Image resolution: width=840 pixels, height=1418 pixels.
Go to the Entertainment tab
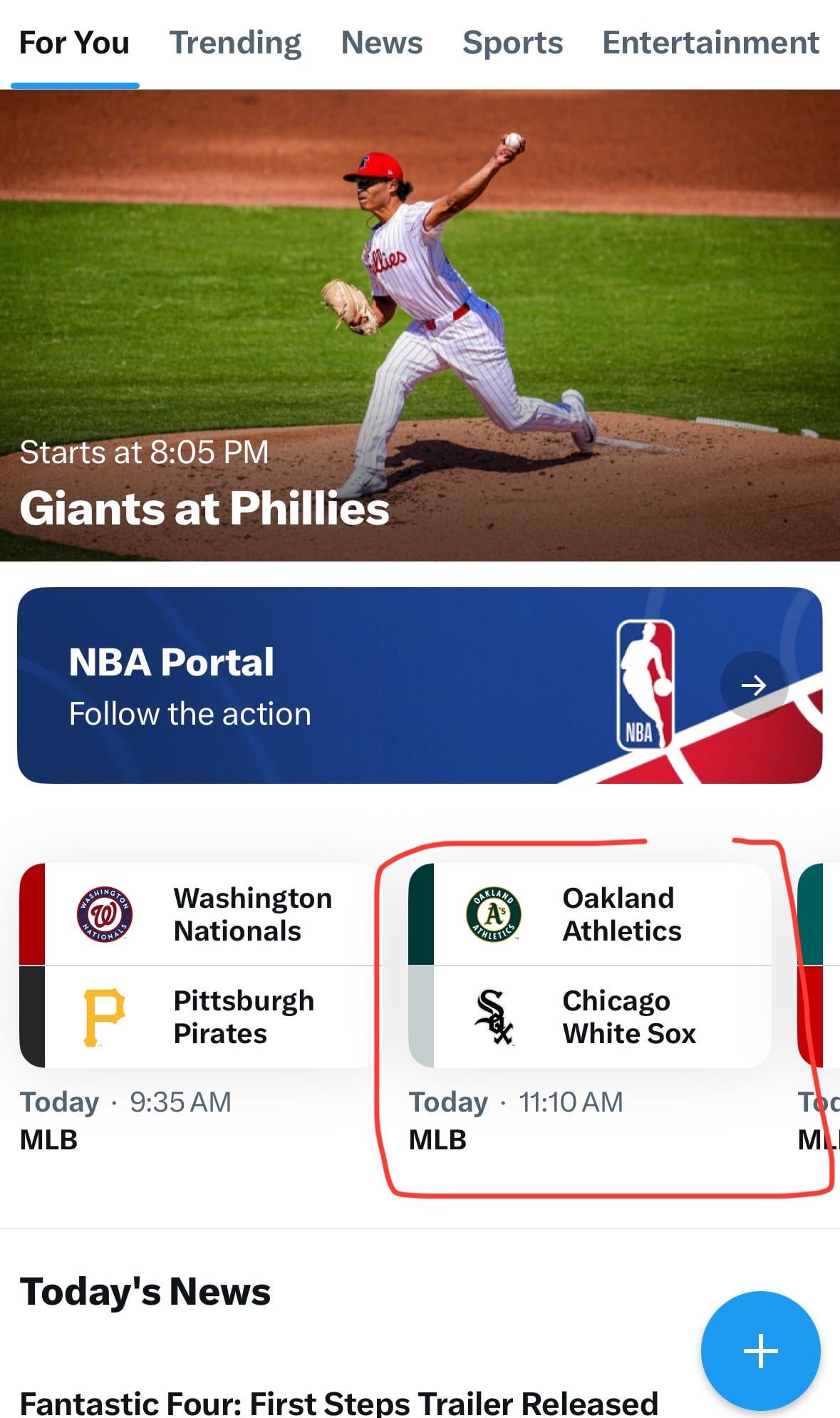710,43
